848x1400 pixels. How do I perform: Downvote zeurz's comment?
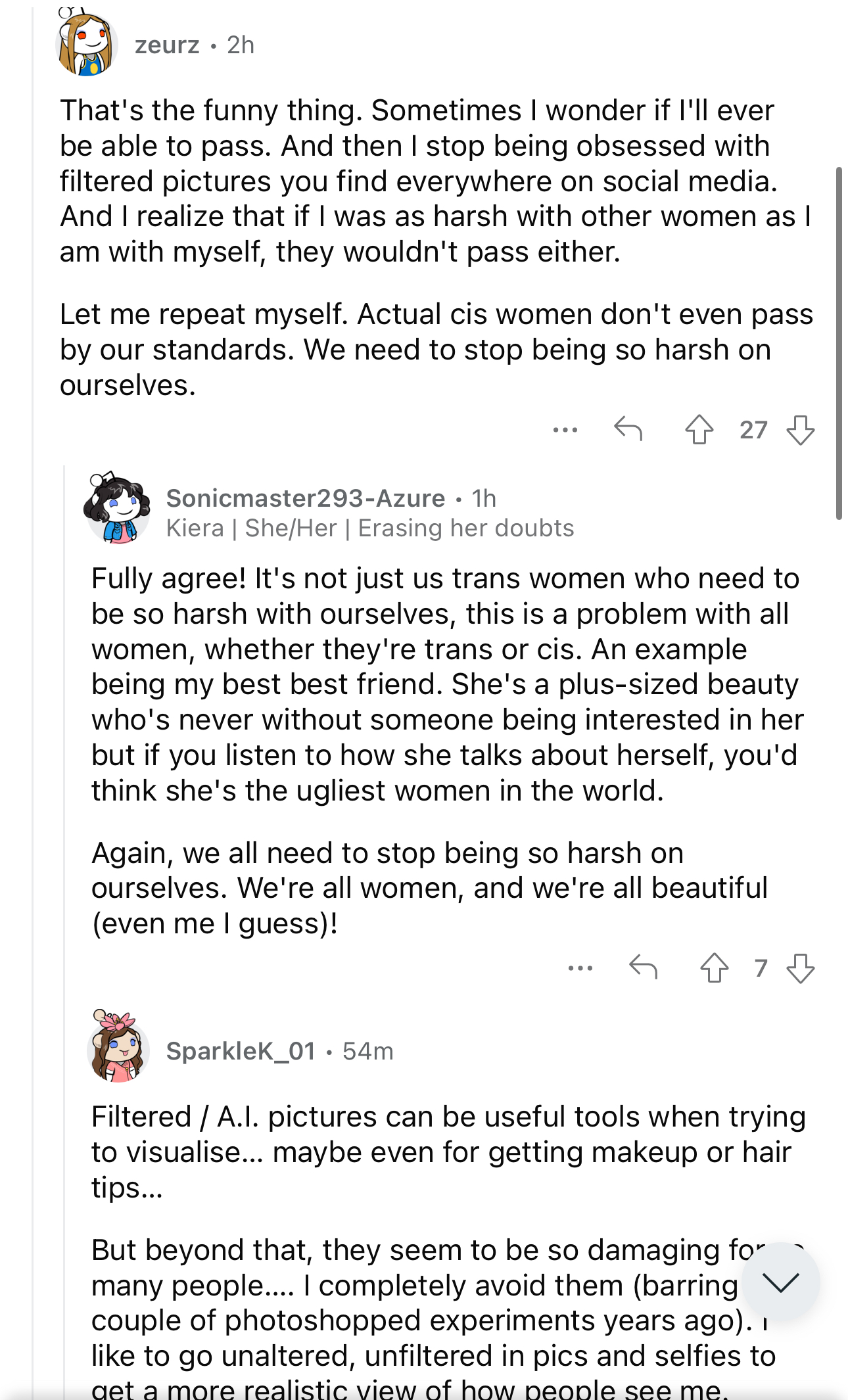800,430
